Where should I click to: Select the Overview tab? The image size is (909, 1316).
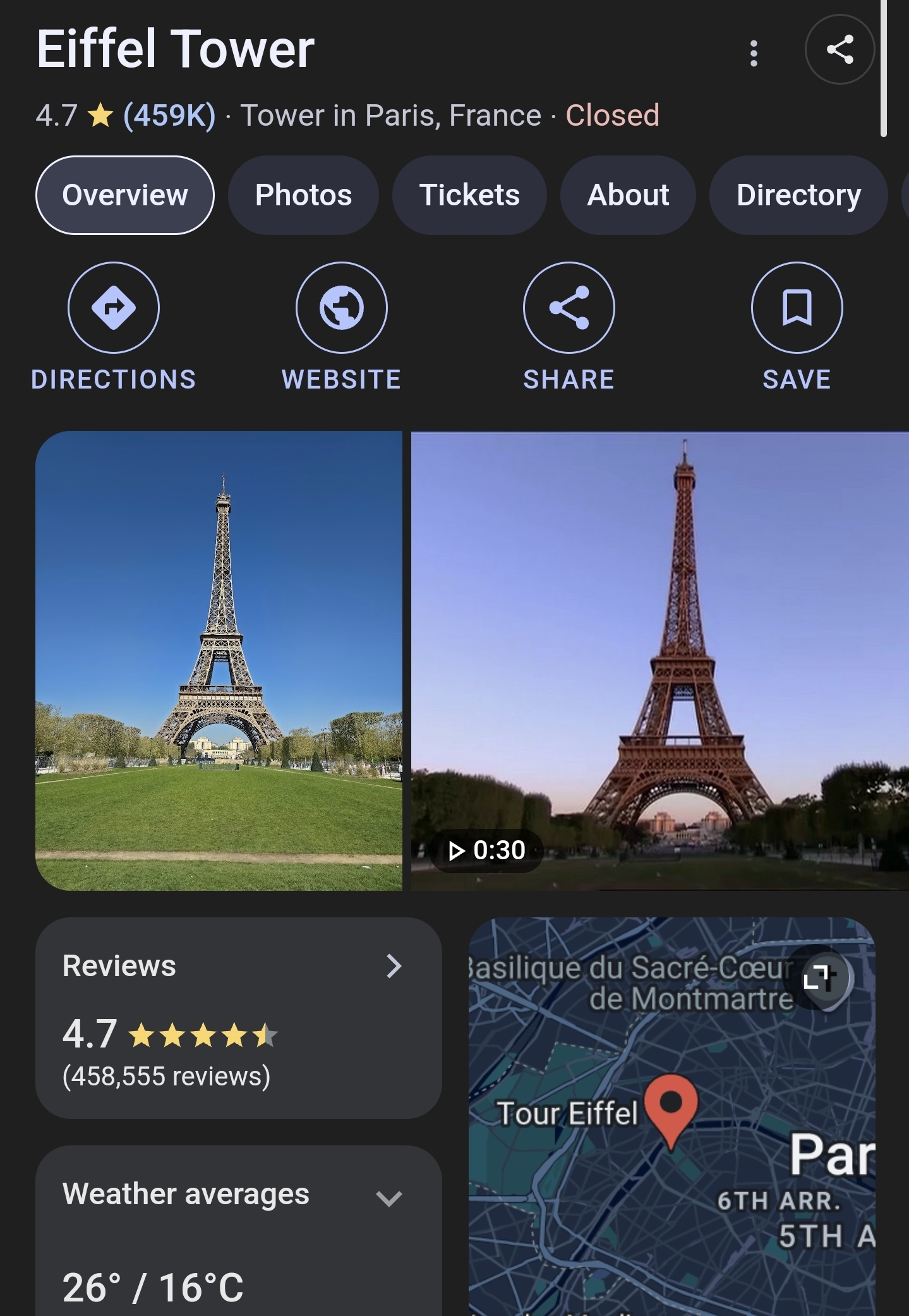[125, 195]
